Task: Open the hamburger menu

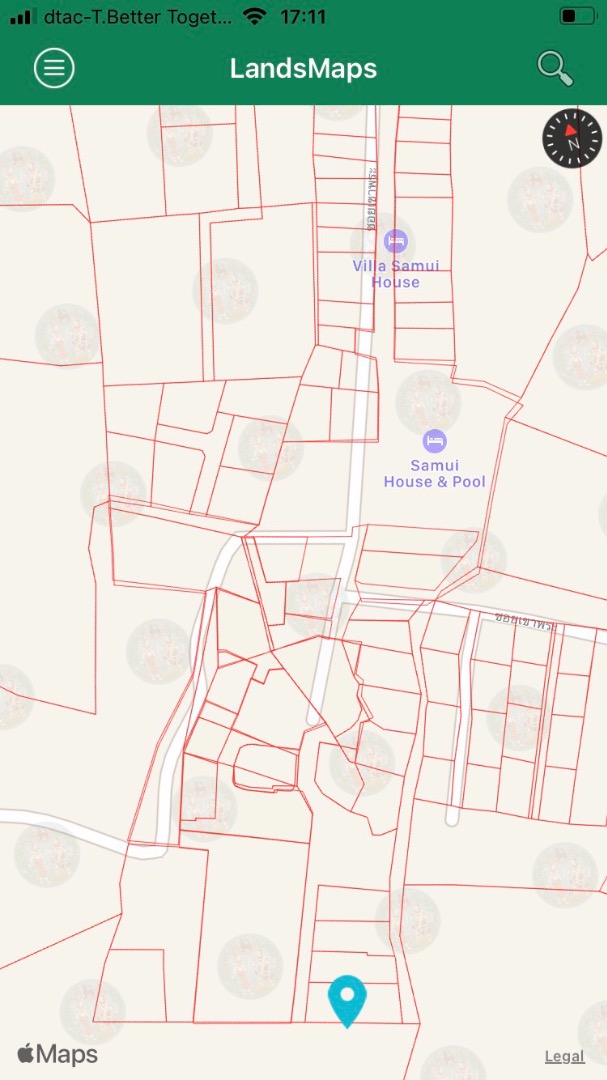Action: [x=54, y=68]
